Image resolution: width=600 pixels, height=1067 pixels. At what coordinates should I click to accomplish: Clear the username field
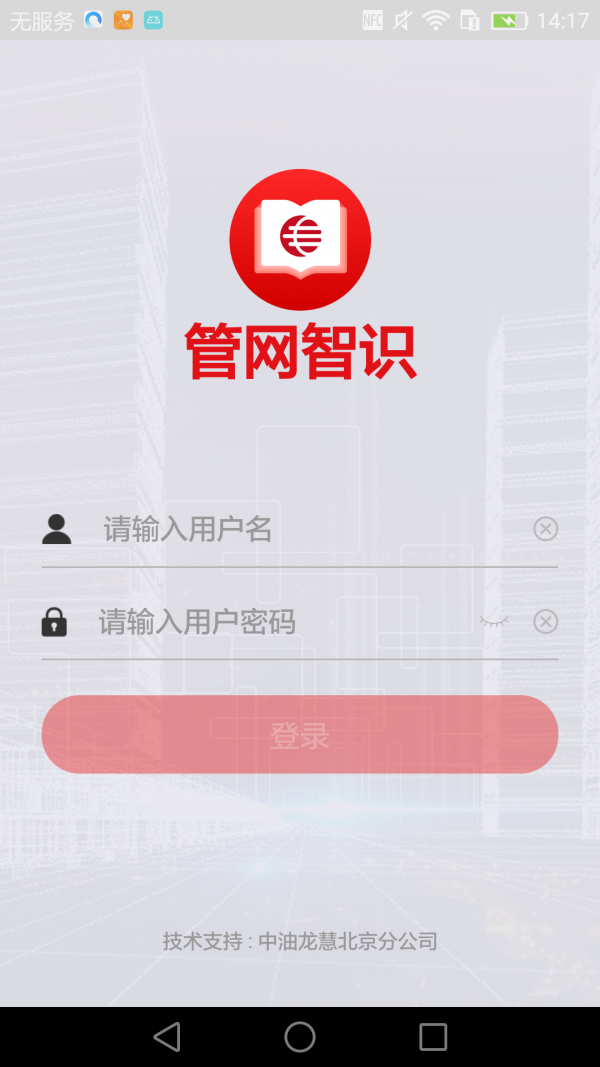tap(545, 529)
